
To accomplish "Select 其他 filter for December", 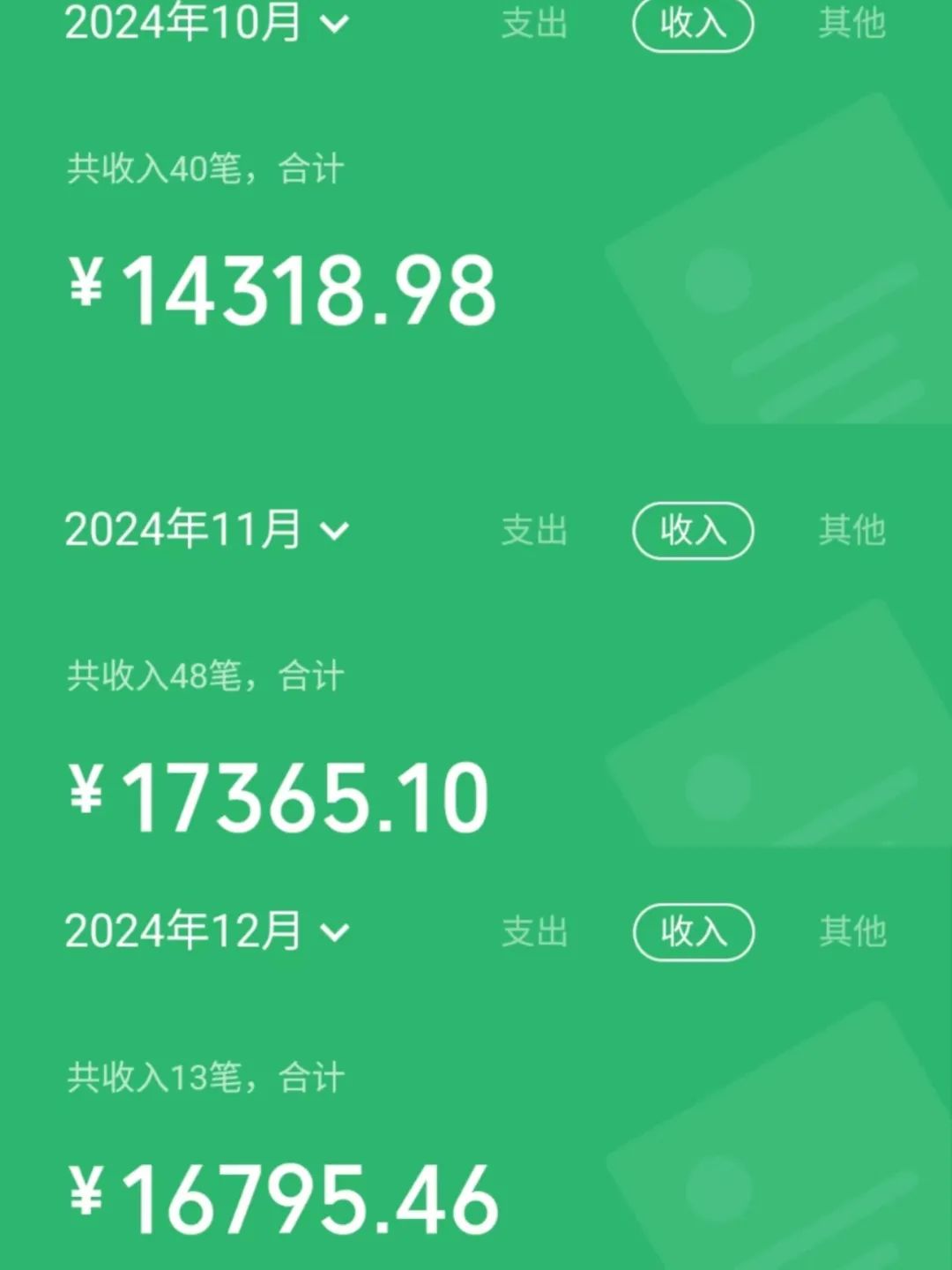I will pos(852,930).
